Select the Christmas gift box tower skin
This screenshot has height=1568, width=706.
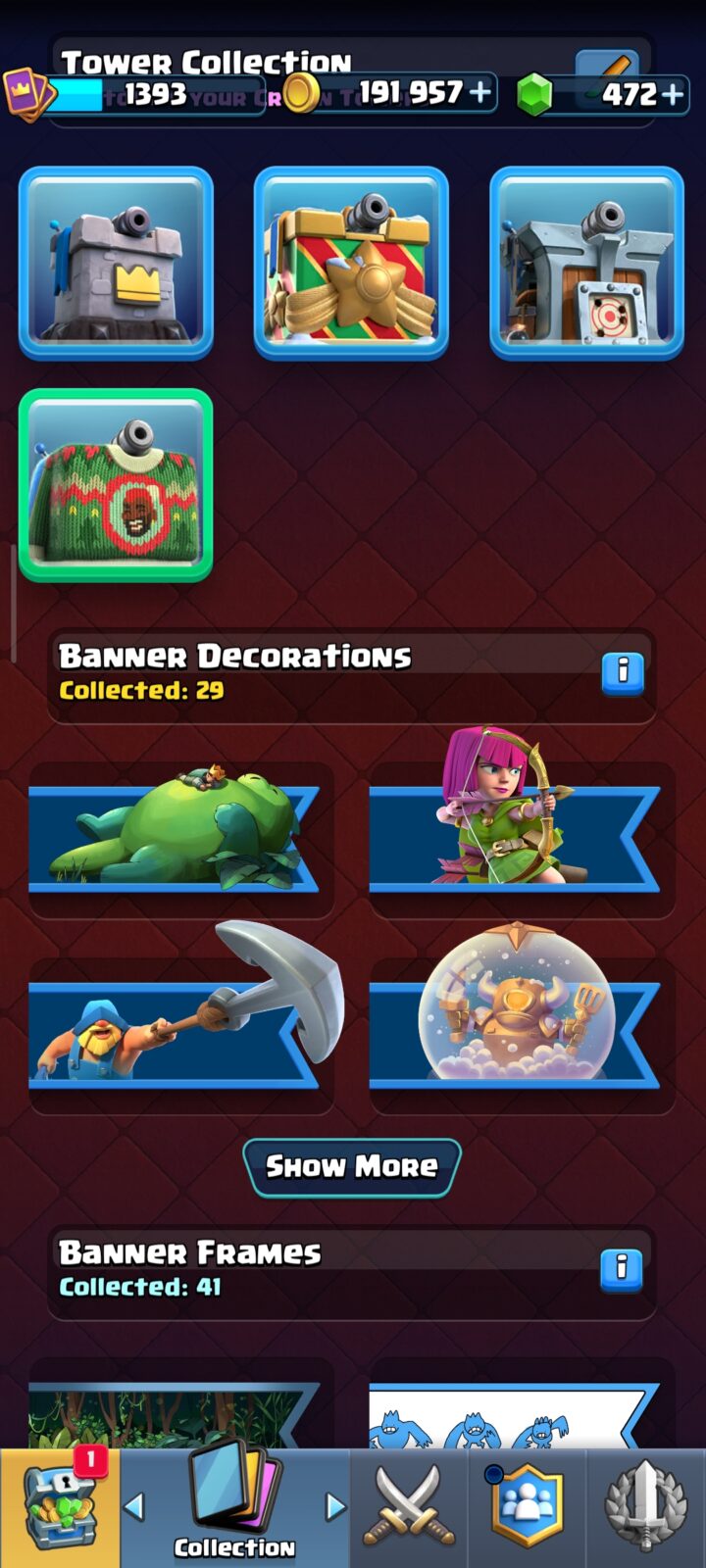click(x=351, y=263)
